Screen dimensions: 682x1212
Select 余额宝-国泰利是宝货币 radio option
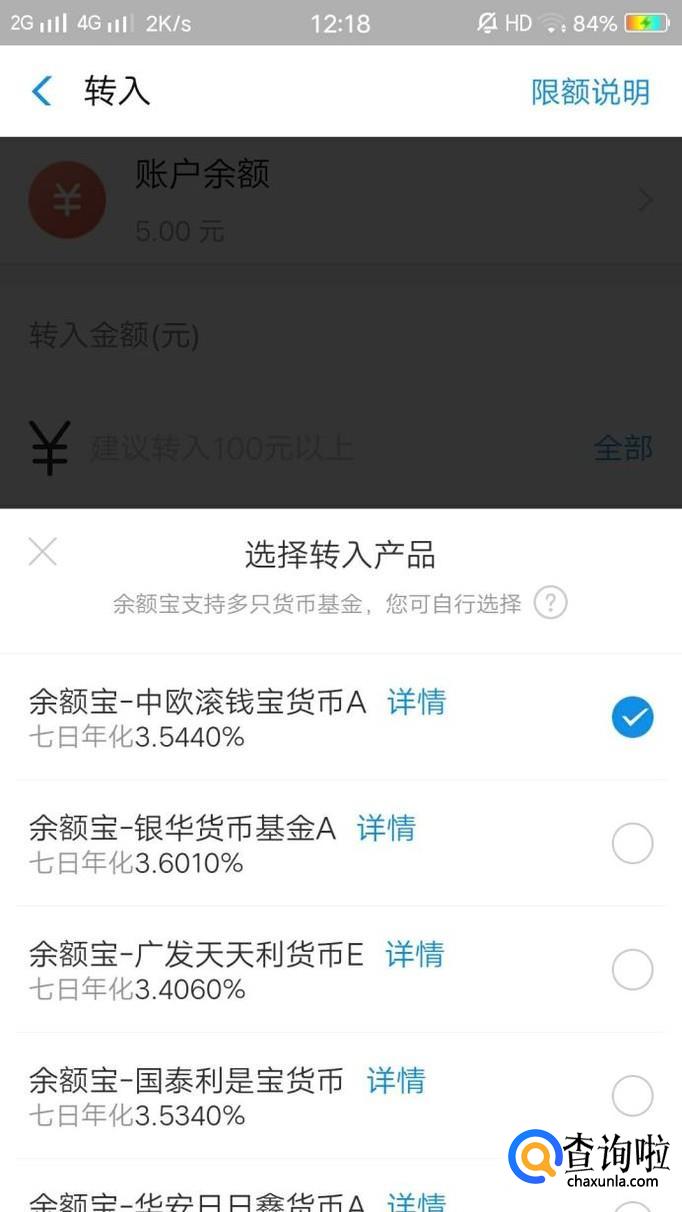coord(632,1096)
